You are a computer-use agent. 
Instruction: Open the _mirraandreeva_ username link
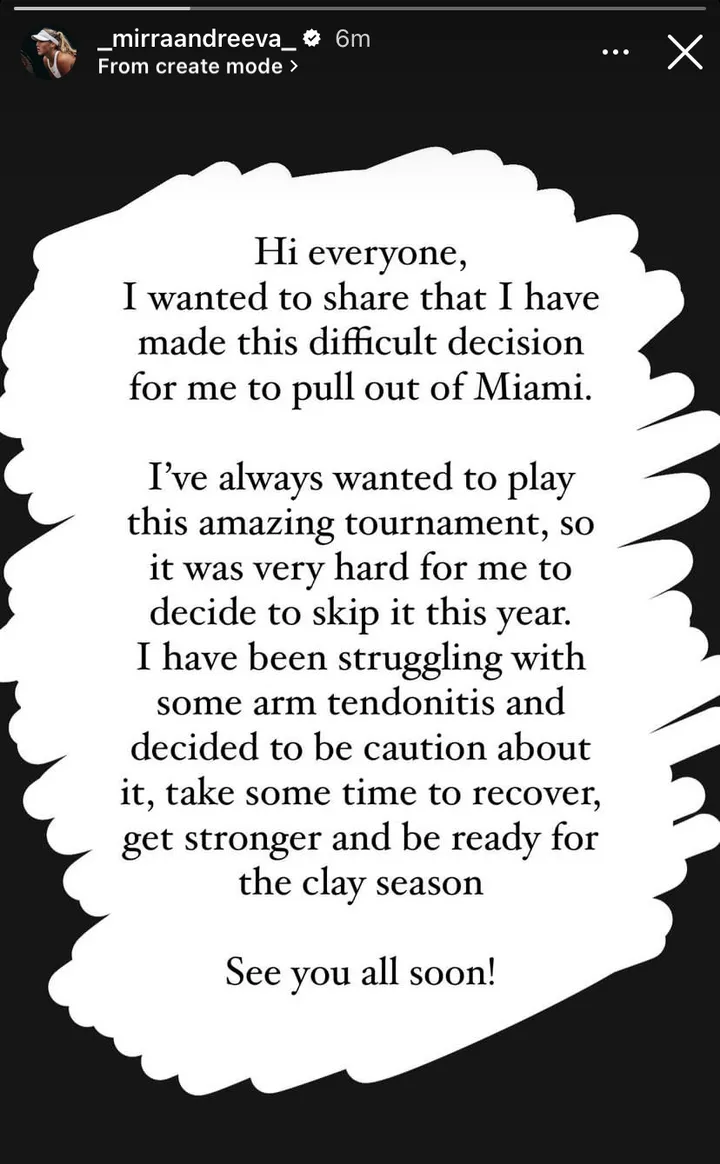click(x=197, y=39)
